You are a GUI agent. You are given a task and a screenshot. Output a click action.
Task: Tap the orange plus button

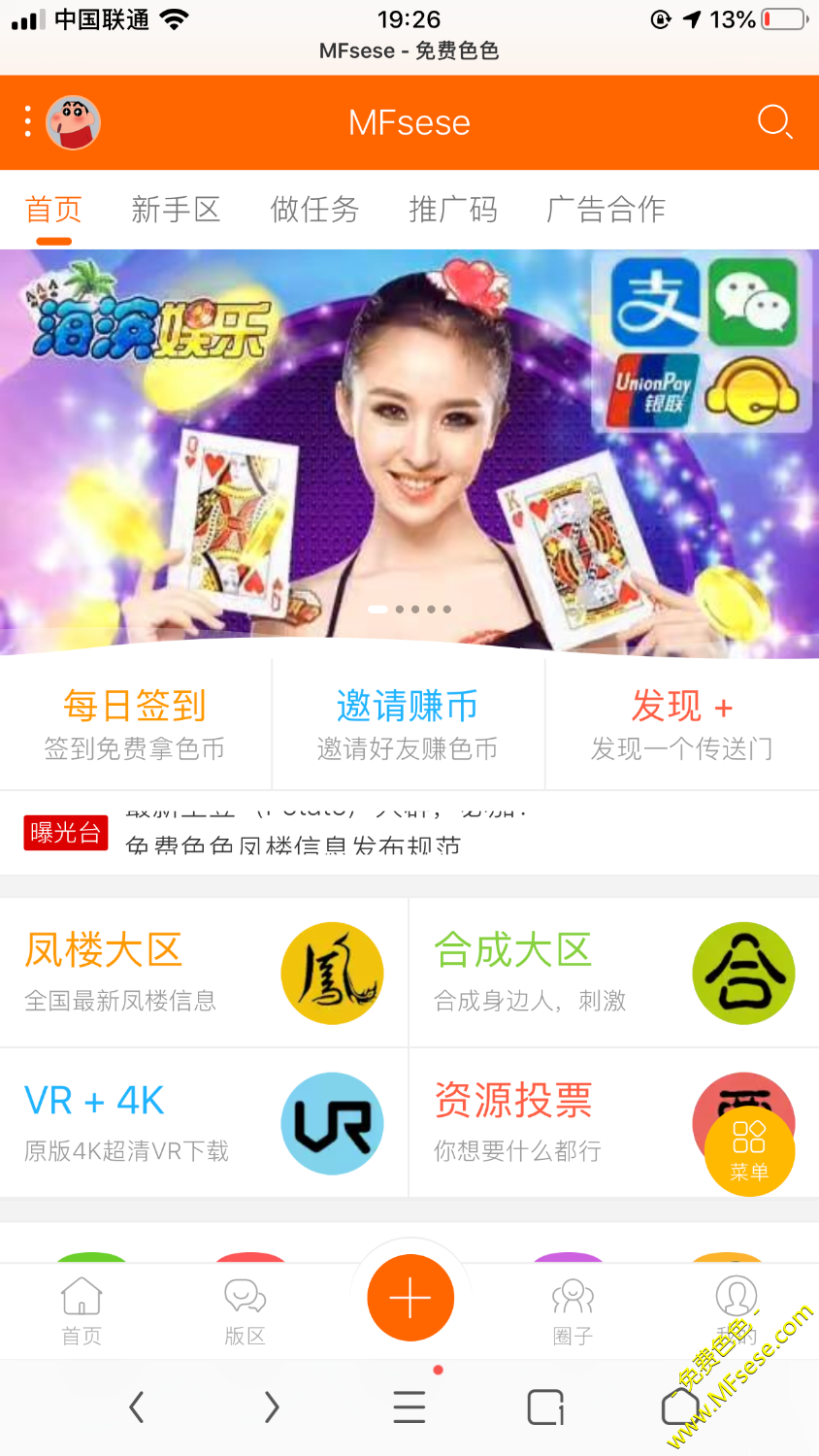point(410,1298)
